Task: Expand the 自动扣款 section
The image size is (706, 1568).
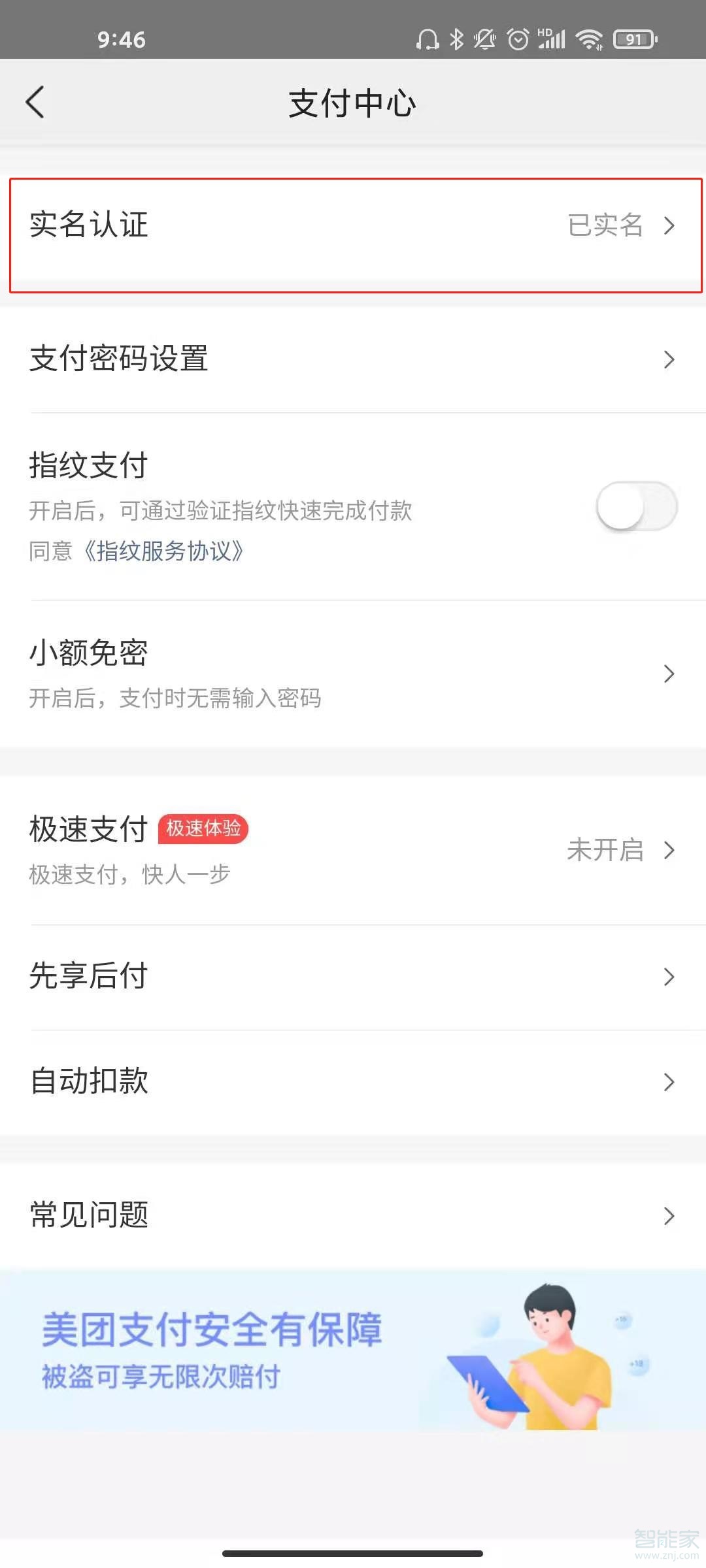Action: click(668, 1083)
